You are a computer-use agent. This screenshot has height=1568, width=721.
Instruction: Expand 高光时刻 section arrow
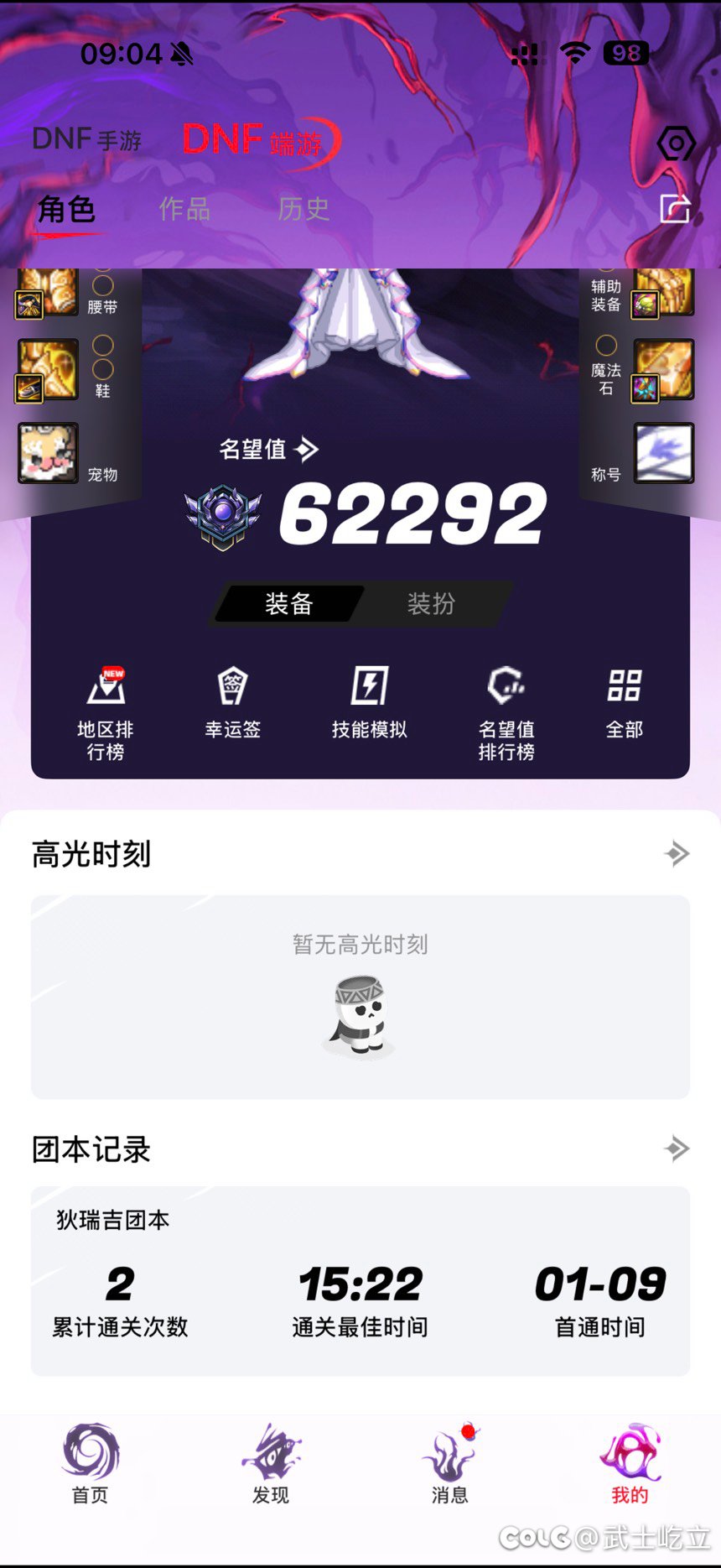(x=676, y=854)
